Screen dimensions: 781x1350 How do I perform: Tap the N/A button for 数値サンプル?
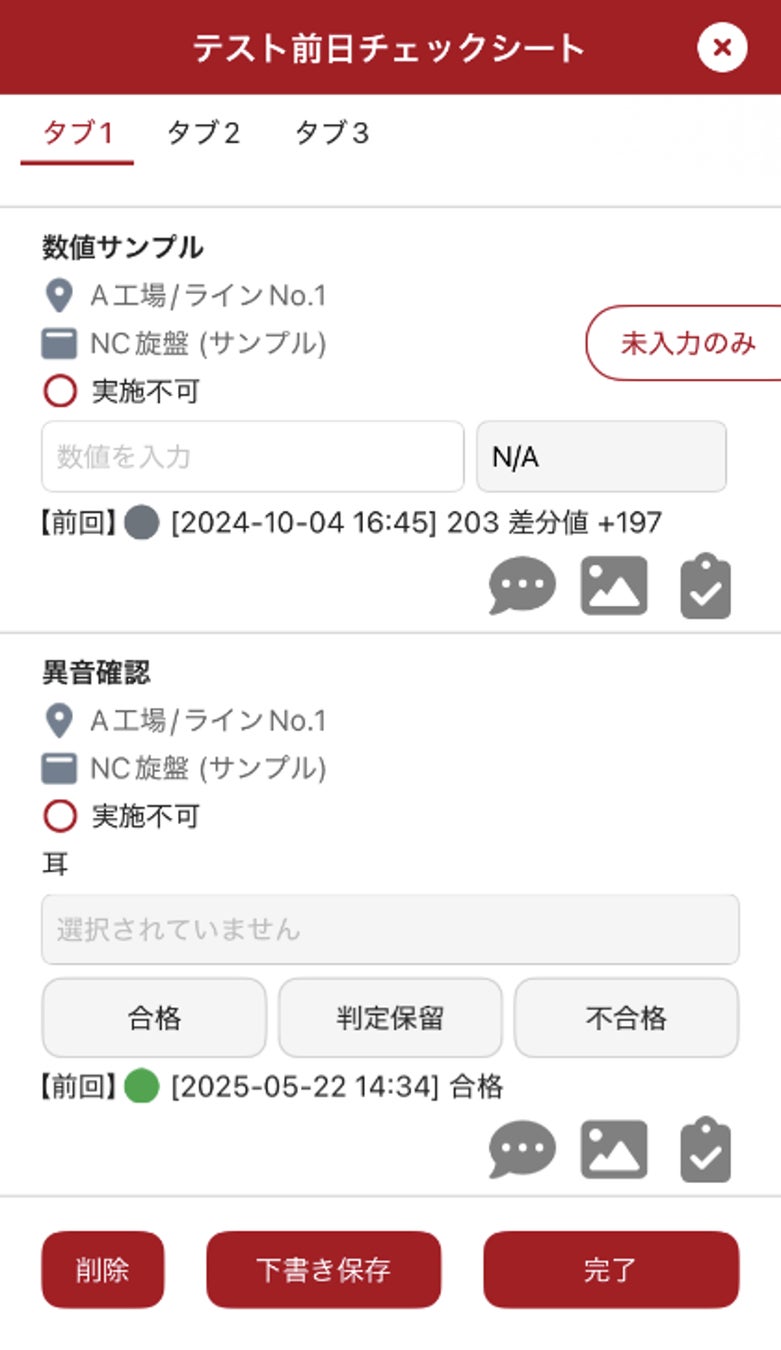(x=601, y=457)
